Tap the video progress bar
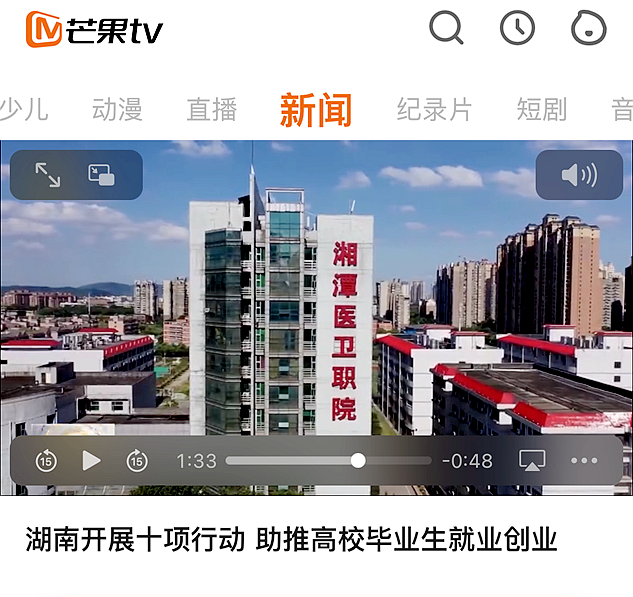 (328, 461)
